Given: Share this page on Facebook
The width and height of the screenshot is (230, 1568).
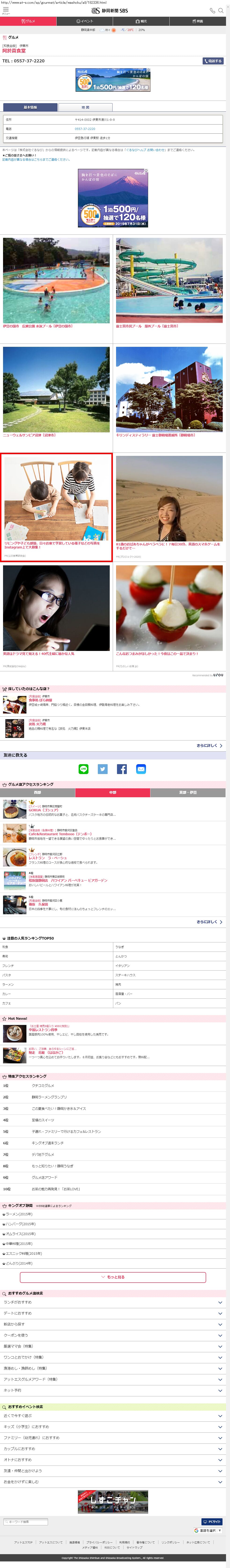Looking at the screenshot, I should point(122,769).
